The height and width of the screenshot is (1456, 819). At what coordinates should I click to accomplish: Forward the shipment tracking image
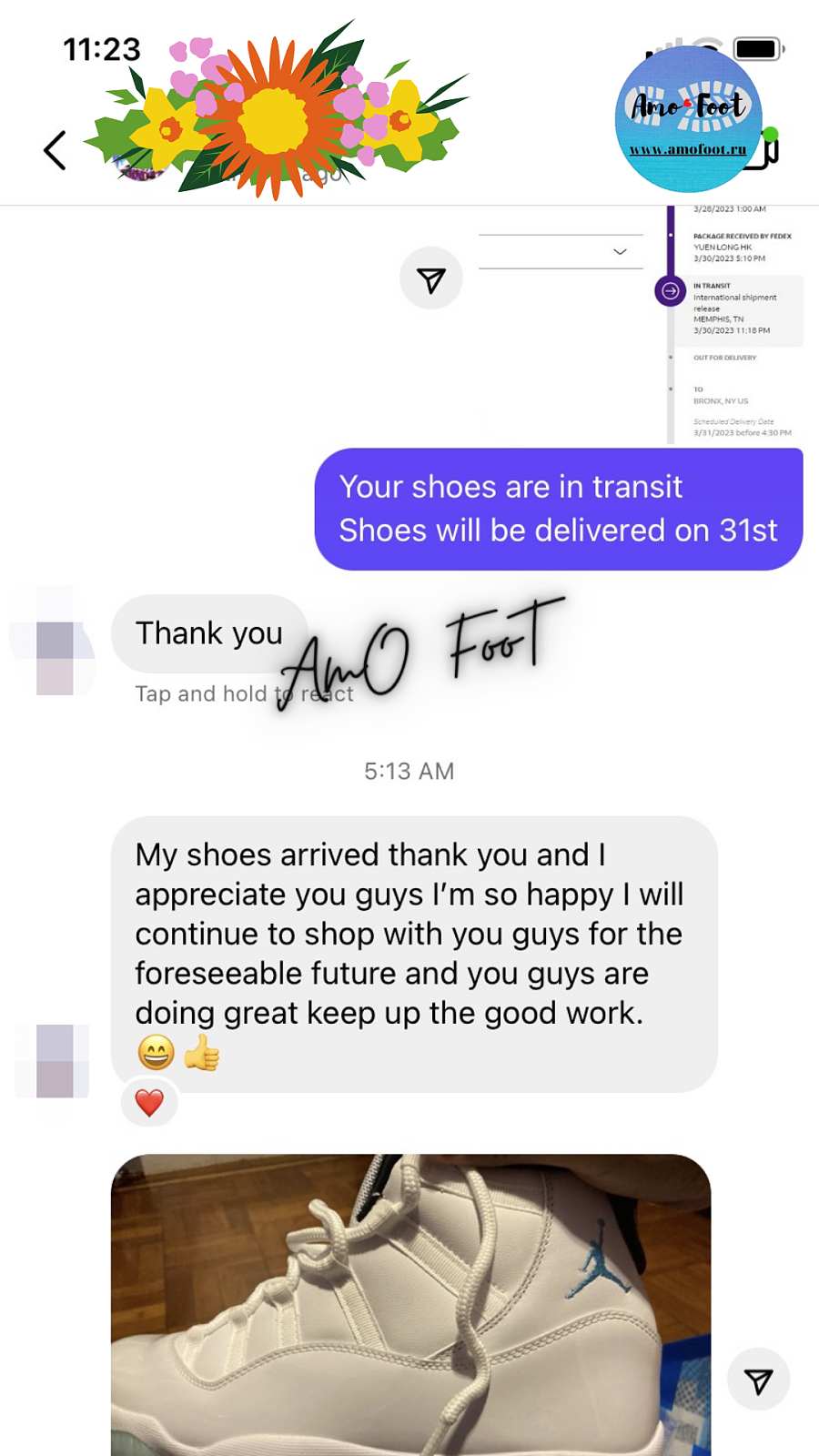(430, 278)
